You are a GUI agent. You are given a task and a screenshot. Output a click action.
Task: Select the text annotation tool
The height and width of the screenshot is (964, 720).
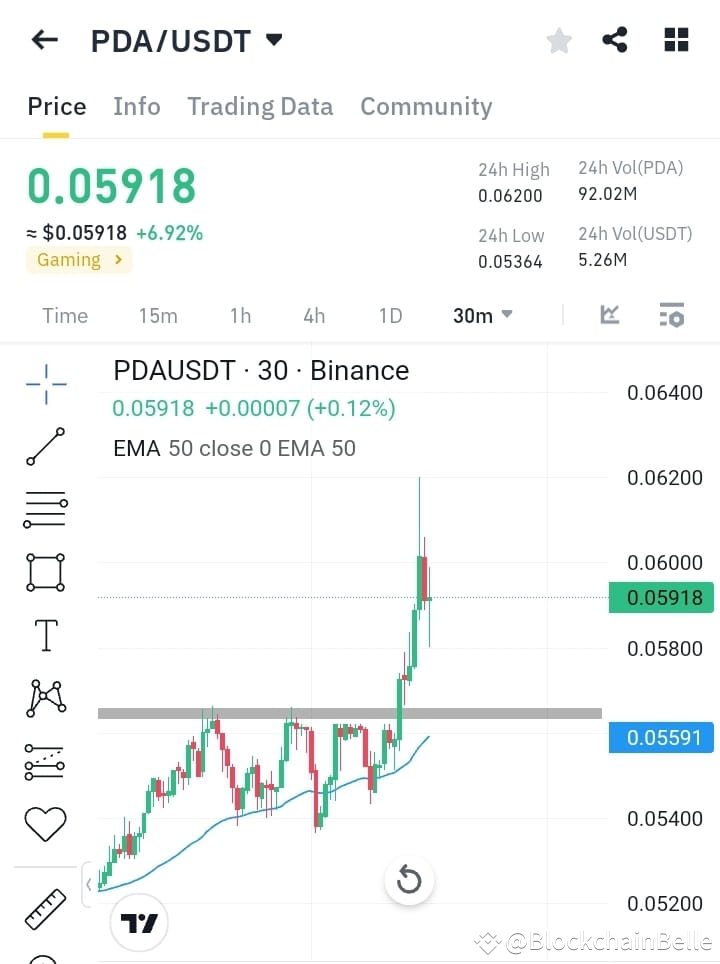point(44,635)
